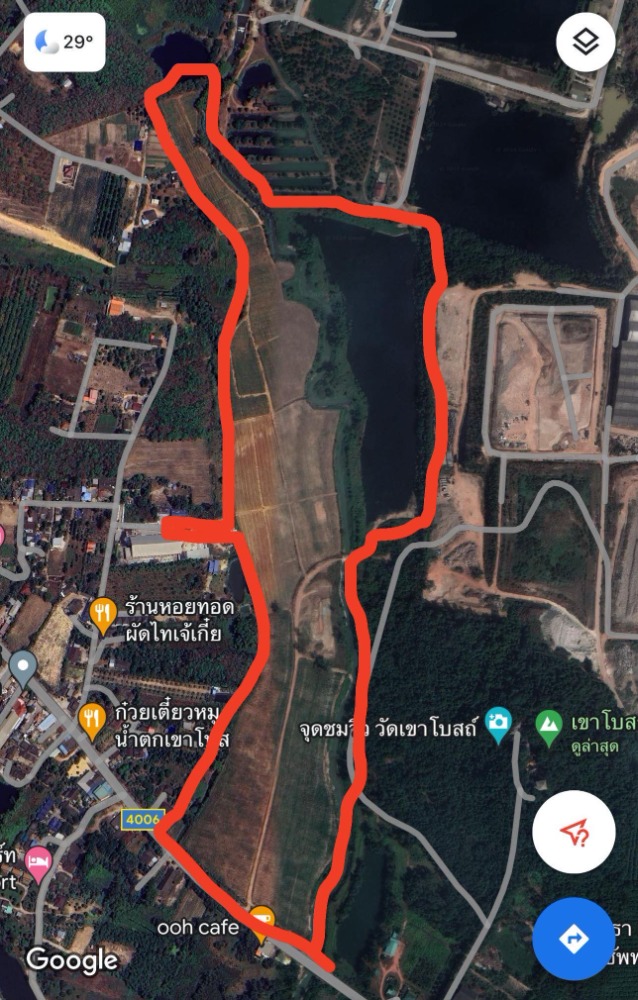This screenshot has height=1000, width=638.
Task: Select the green เขาโบสถ์ mountain marker
Action: pyautogui.click(x=548, y=724)
